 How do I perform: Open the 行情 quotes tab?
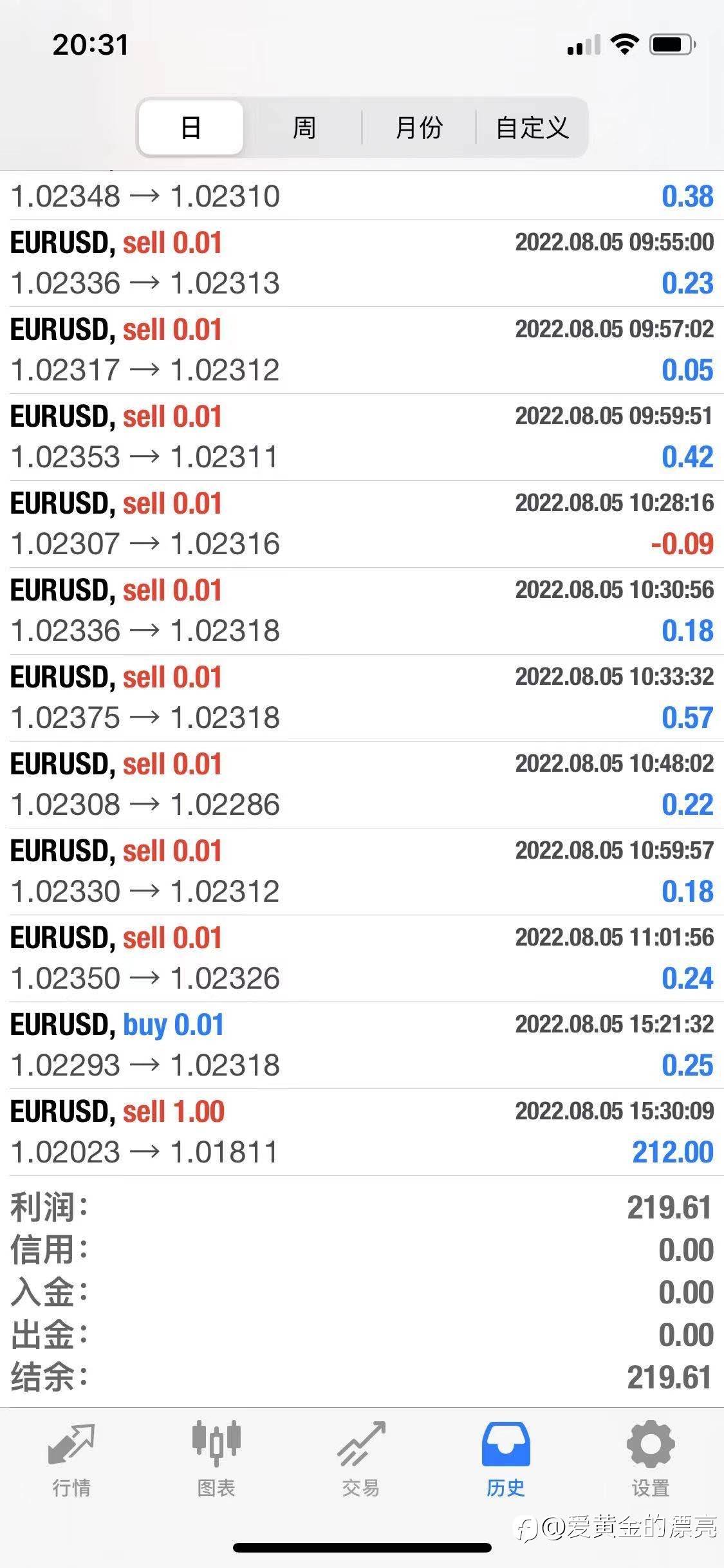click(x=71, y=1459)
